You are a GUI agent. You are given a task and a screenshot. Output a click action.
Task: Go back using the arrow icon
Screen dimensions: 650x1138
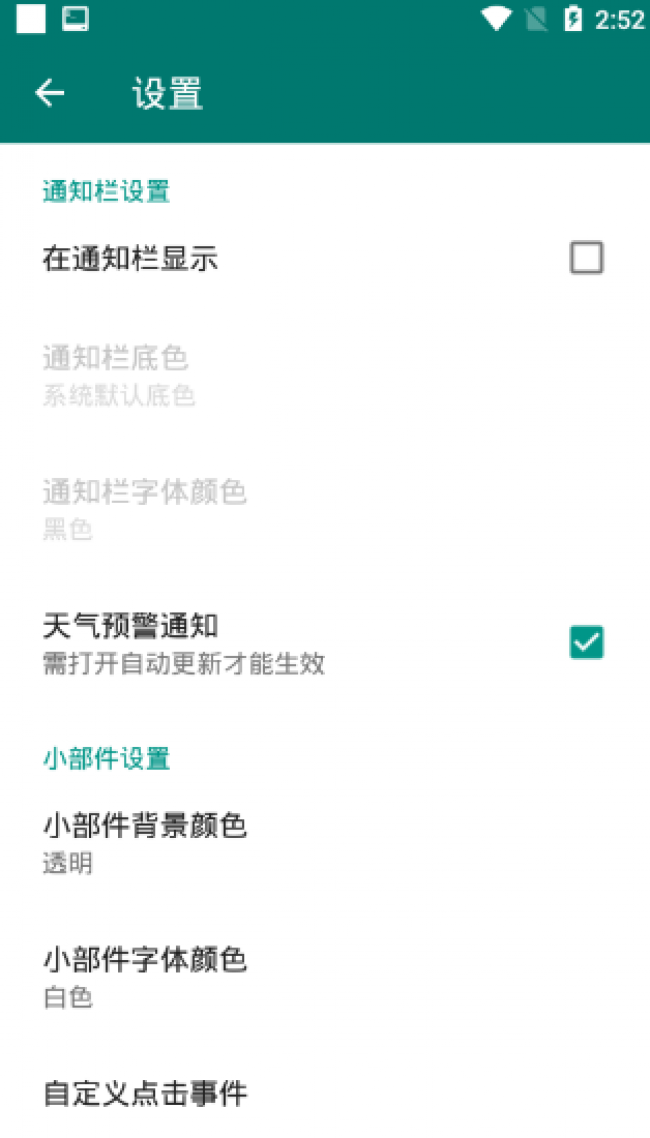(x=50, y=93)
